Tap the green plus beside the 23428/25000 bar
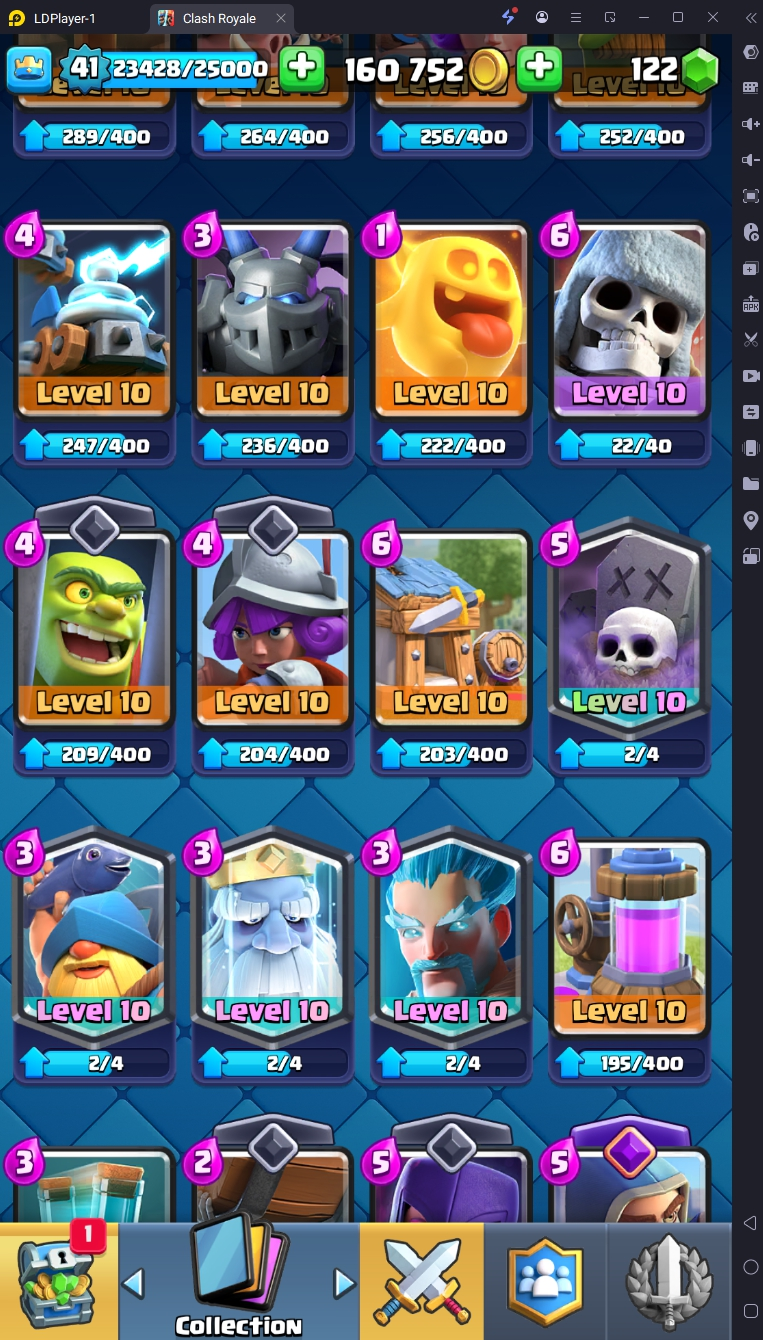The width and height of the screenshot is (763, 1340). 301,68
